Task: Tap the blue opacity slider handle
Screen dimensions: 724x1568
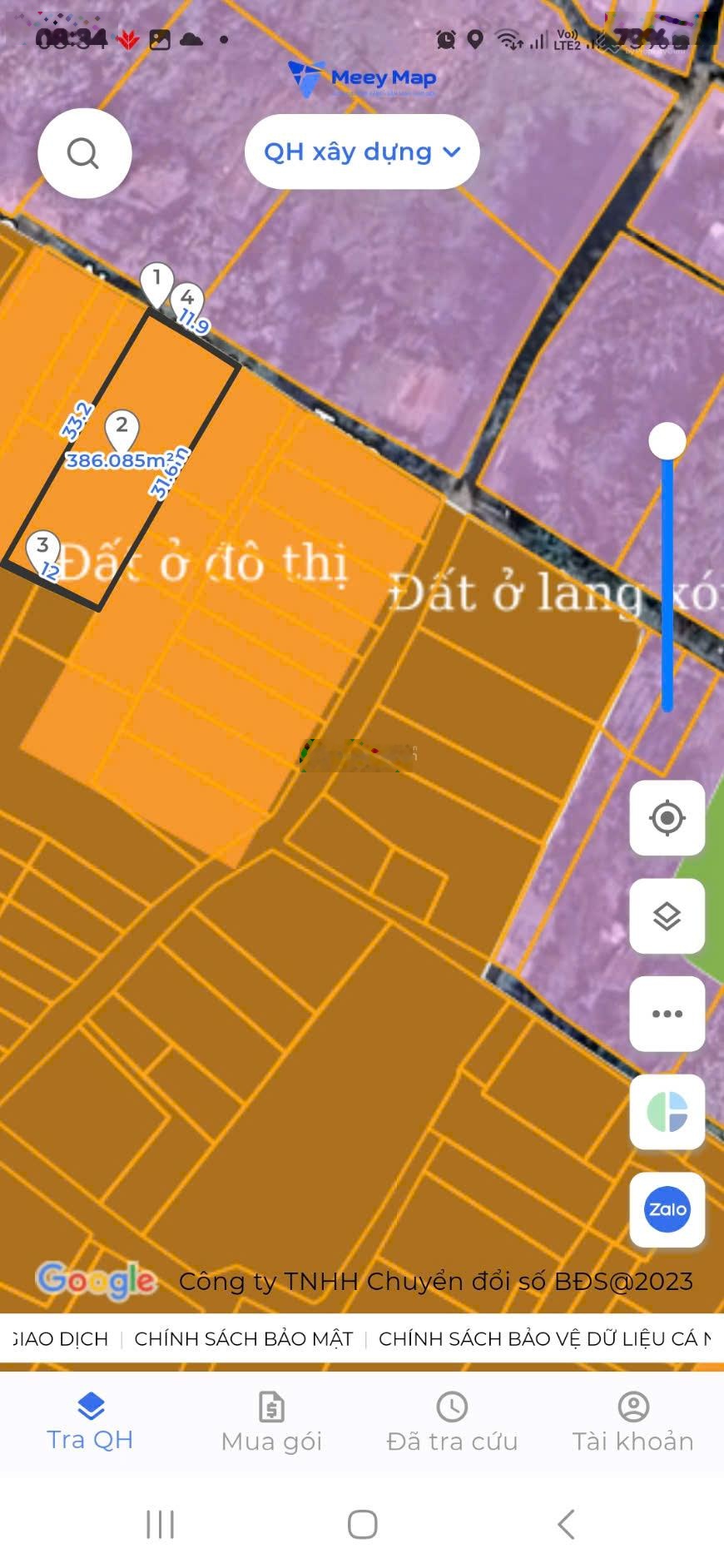Action: pyautogui.click(x=667, y=441)
